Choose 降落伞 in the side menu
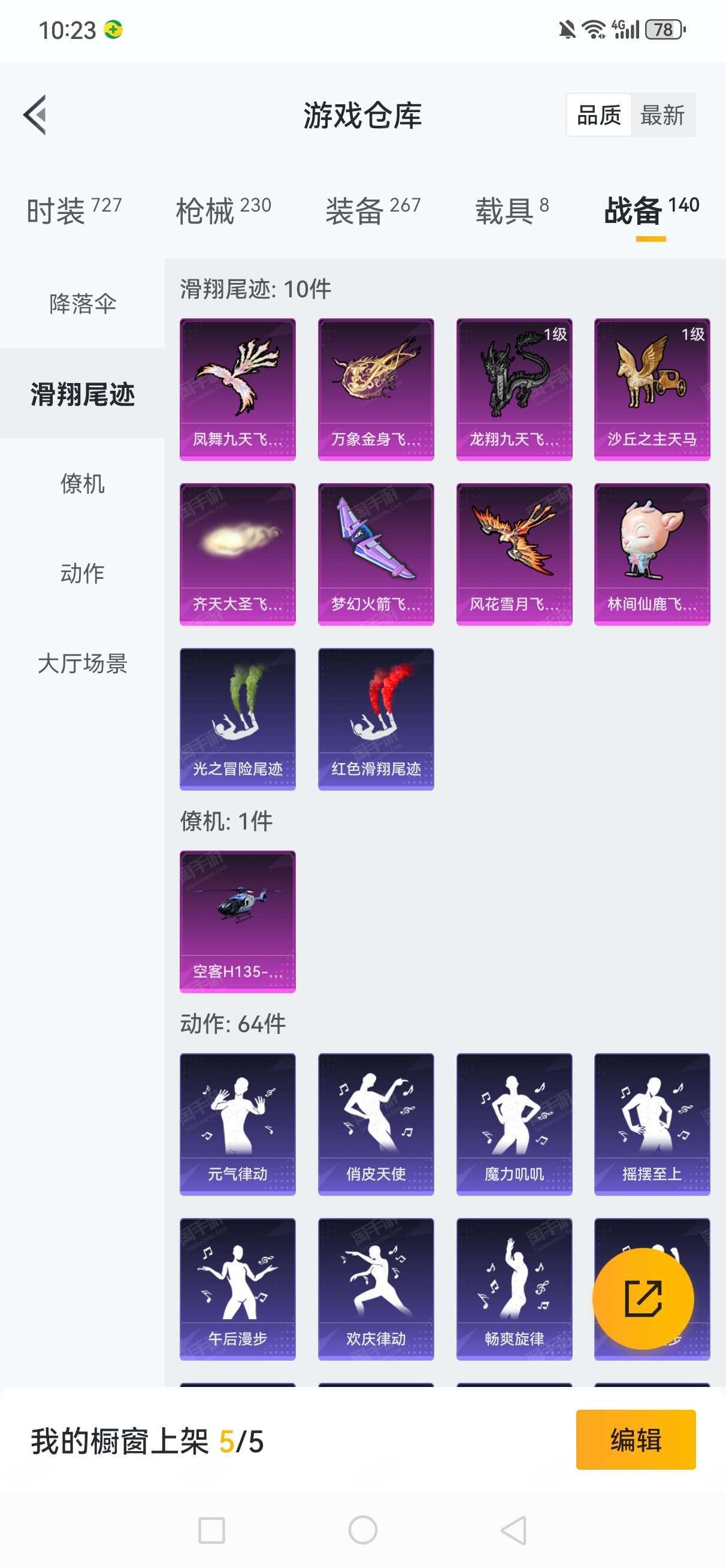 coord(82,303)
